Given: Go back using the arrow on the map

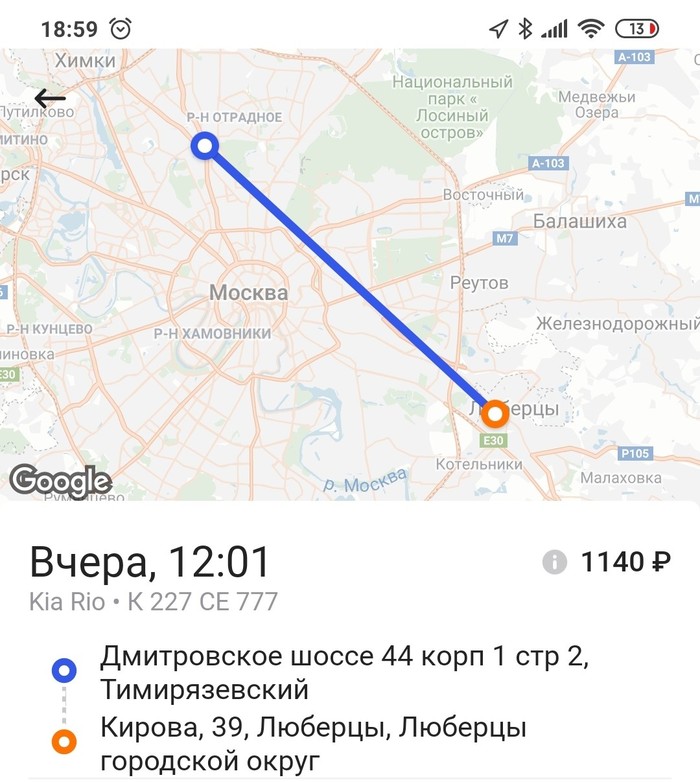Looking at the screenshot, I should click(49, 98).
